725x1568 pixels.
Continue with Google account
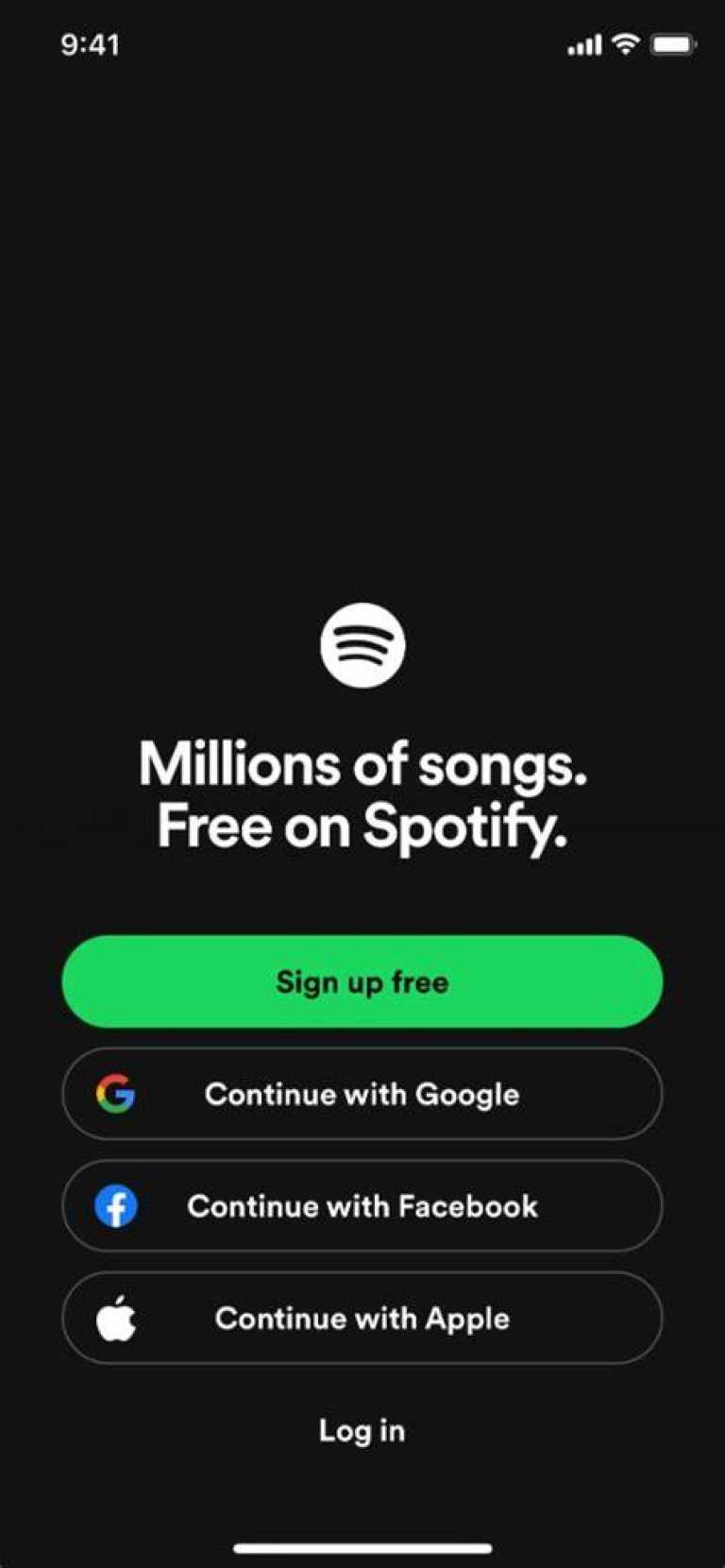coord(362,1094)
